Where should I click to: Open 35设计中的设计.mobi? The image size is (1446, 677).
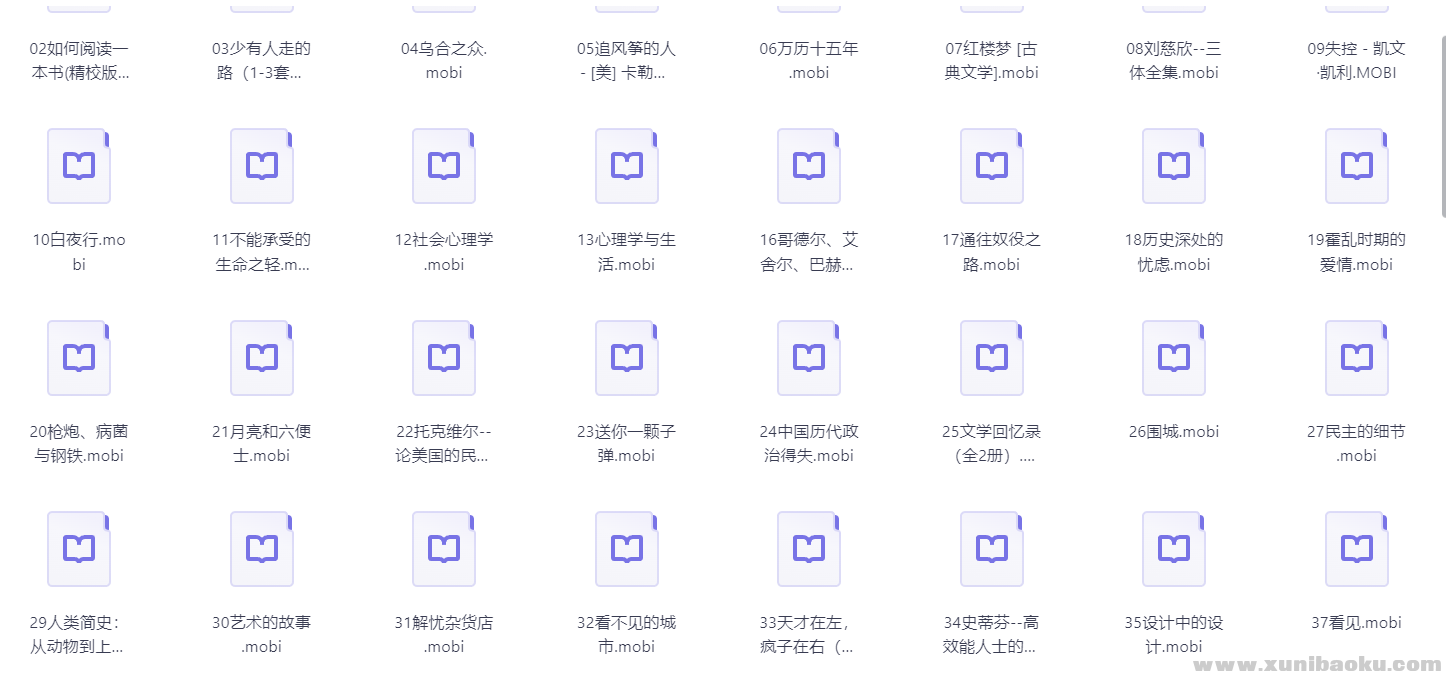[x=1174, y=549]
